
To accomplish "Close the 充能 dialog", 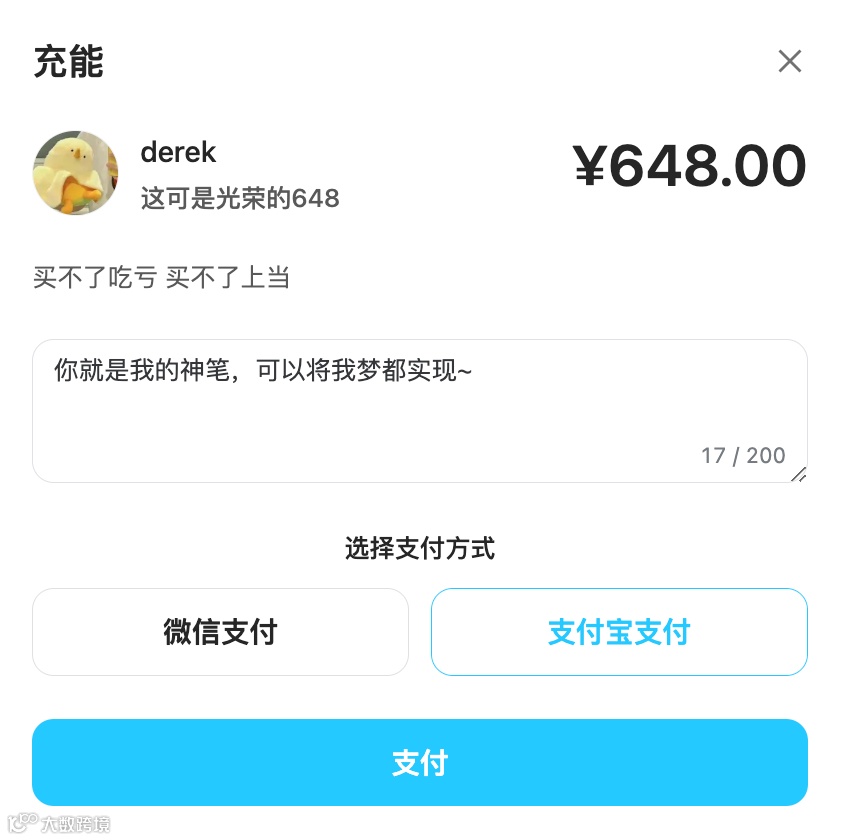I will 789,62.
